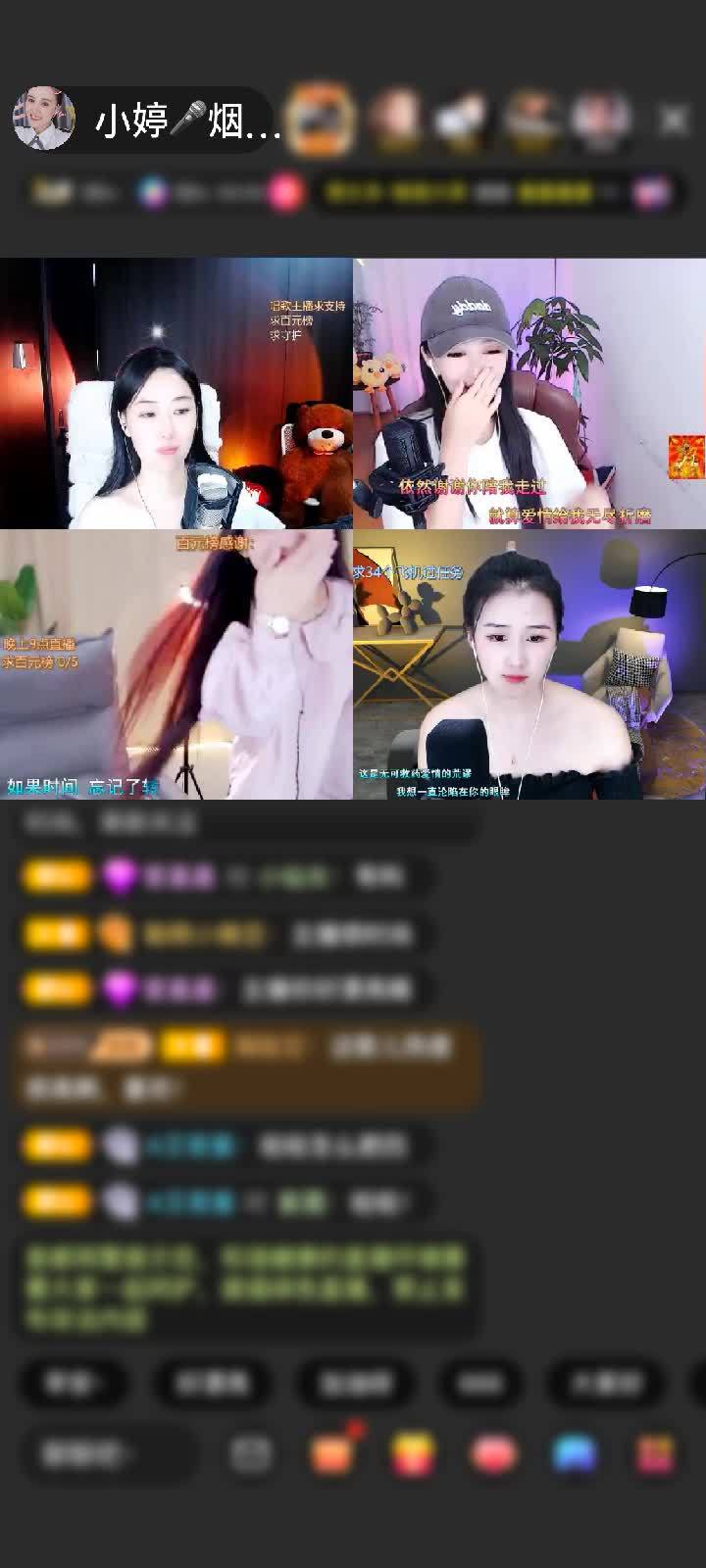Viewport: 706px width, 1568px height.
Task: Tap the chat message input field
Action: pyautogui.click(x=108, y=1453)
